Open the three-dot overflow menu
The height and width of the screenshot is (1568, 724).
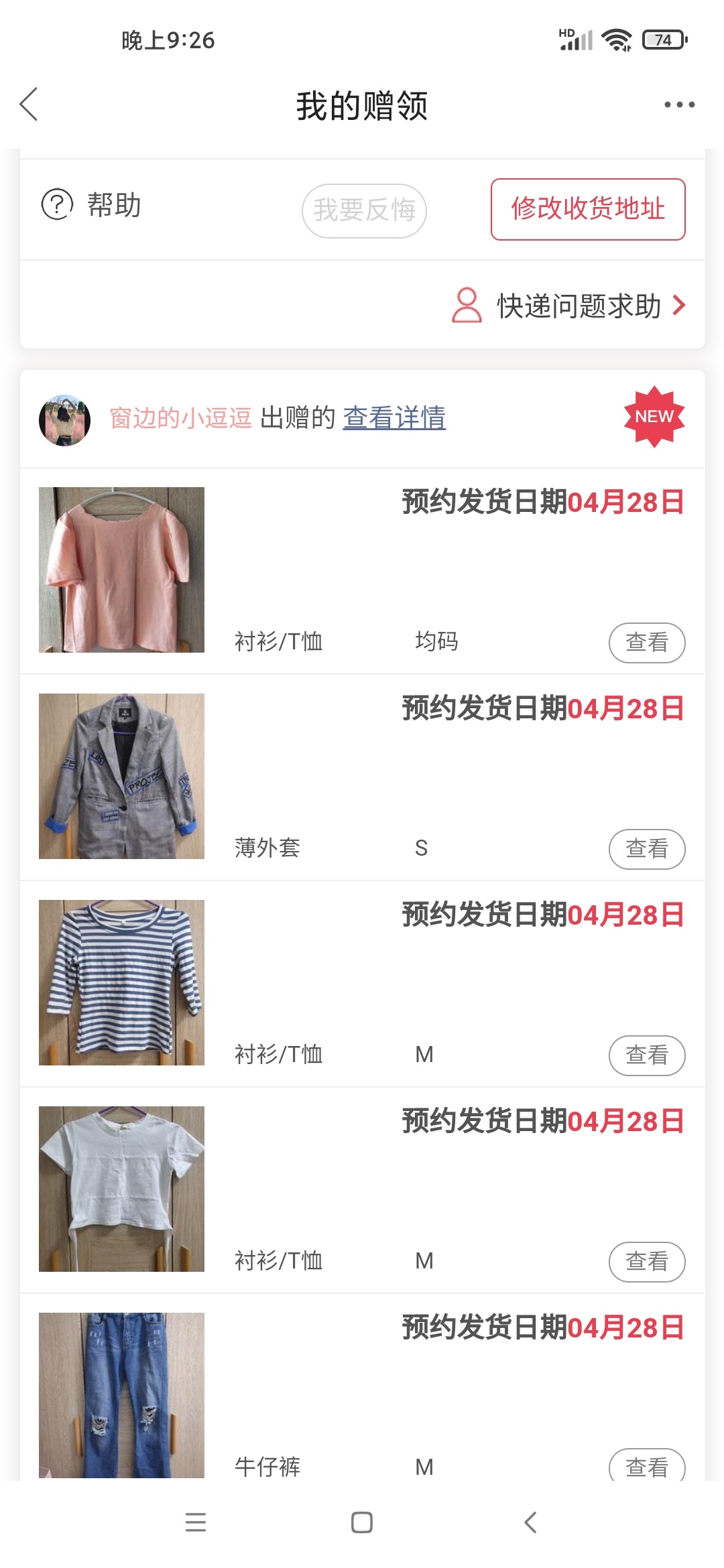(678, 105)
